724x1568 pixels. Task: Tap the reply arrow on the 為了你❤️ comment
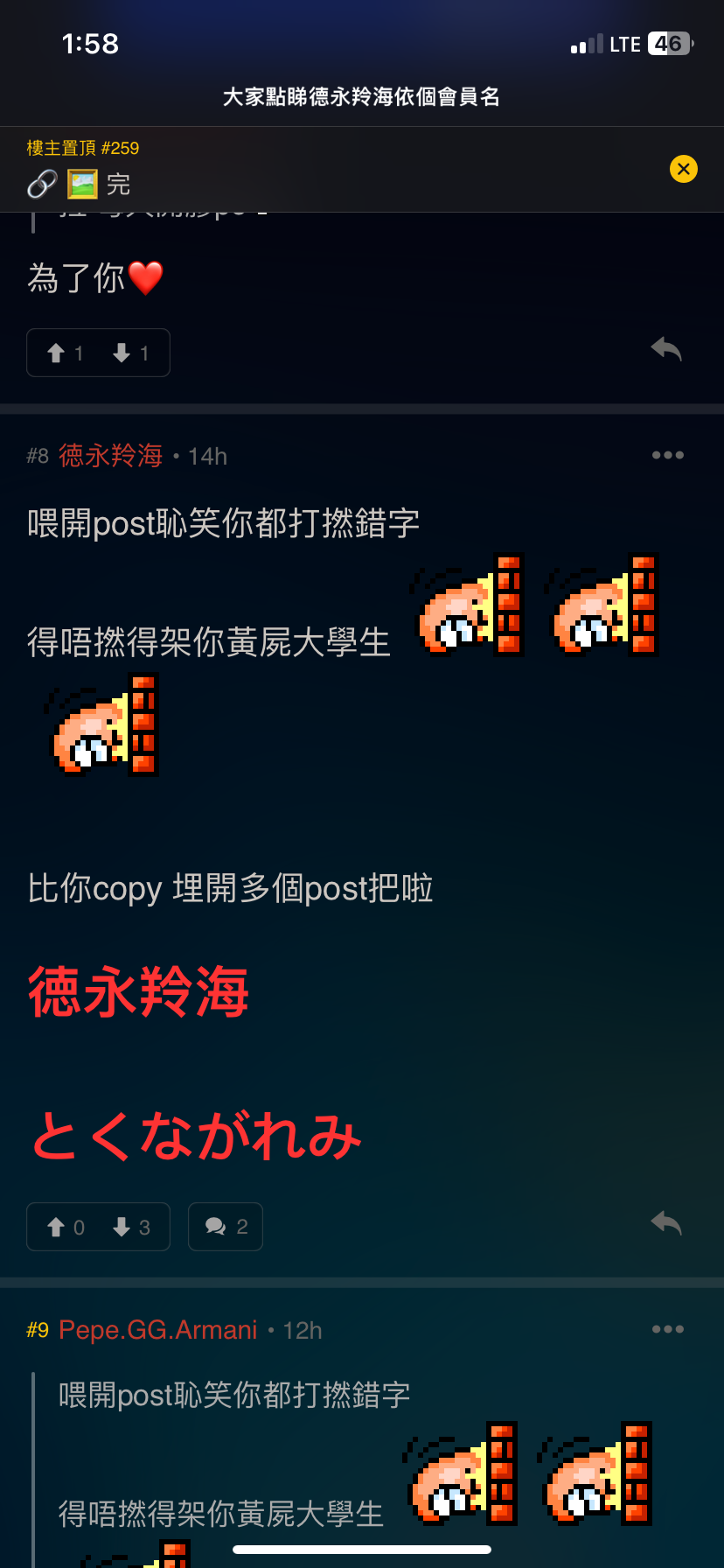click(666, 349)
